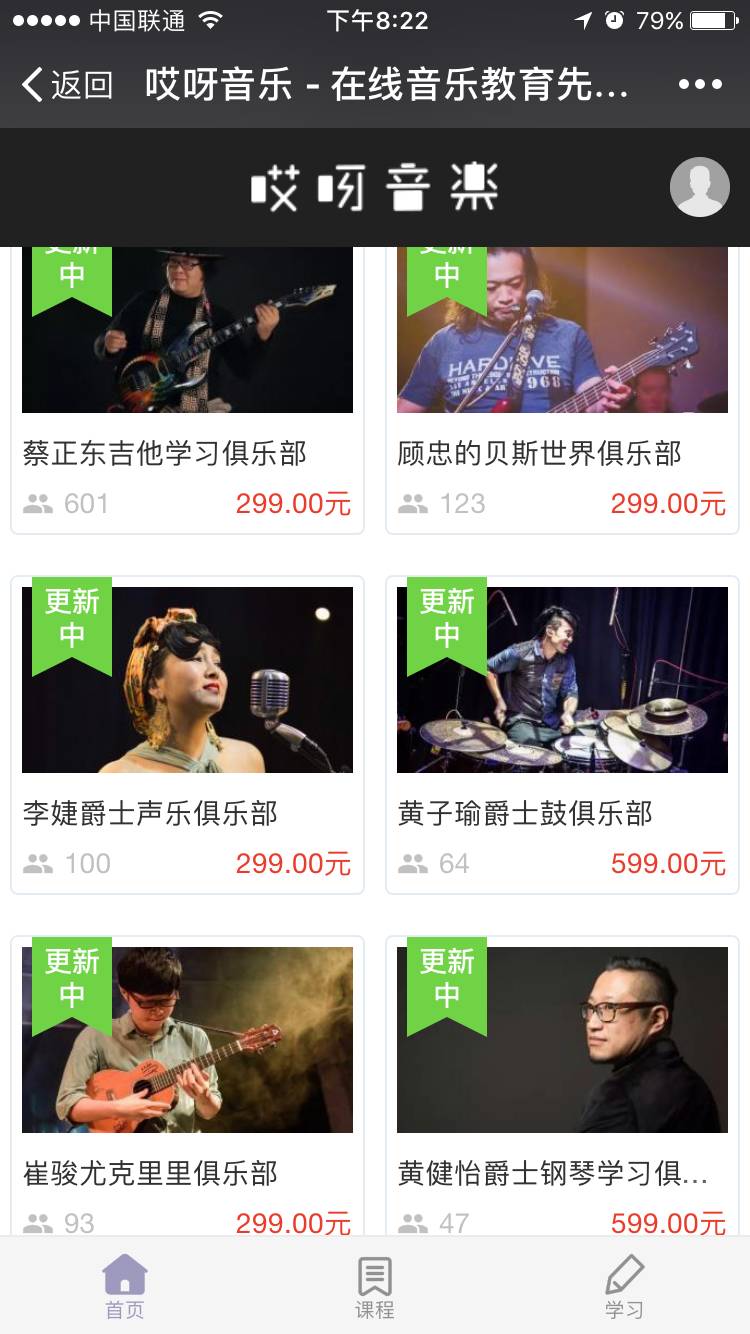
Task: Switch to the 首页 tab
Action: [x=125, y=1288]
